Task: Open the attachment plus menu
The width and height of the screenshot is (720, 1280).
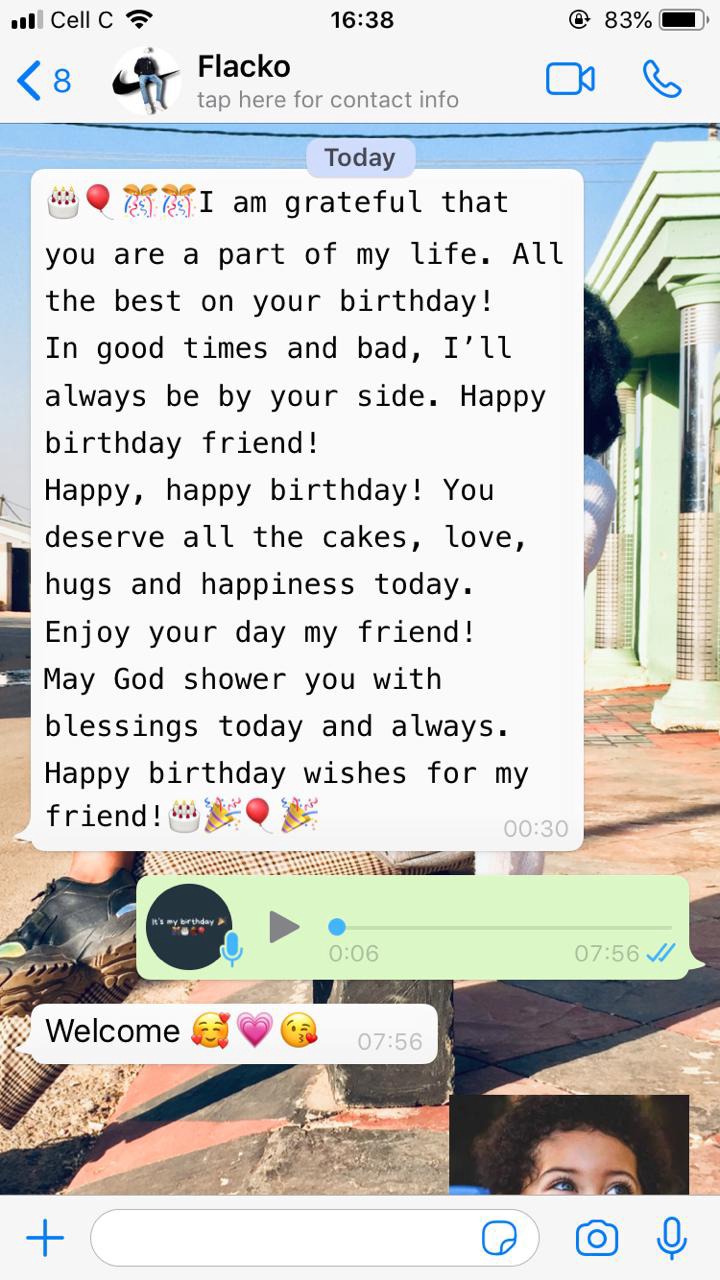Action: click(x=44, y=1239)
